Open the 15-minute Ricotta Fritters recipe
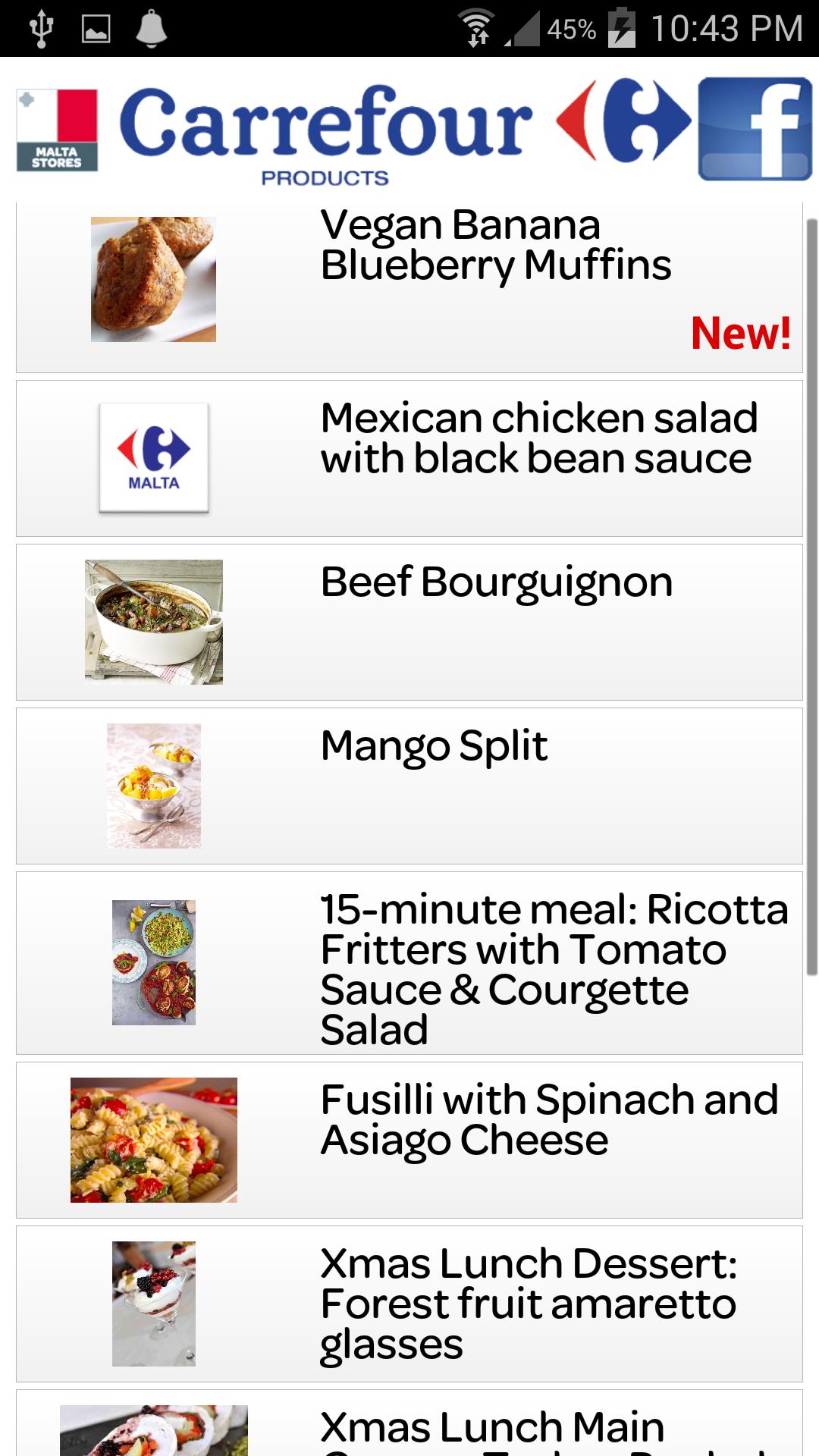 click(x=409, y=963)
